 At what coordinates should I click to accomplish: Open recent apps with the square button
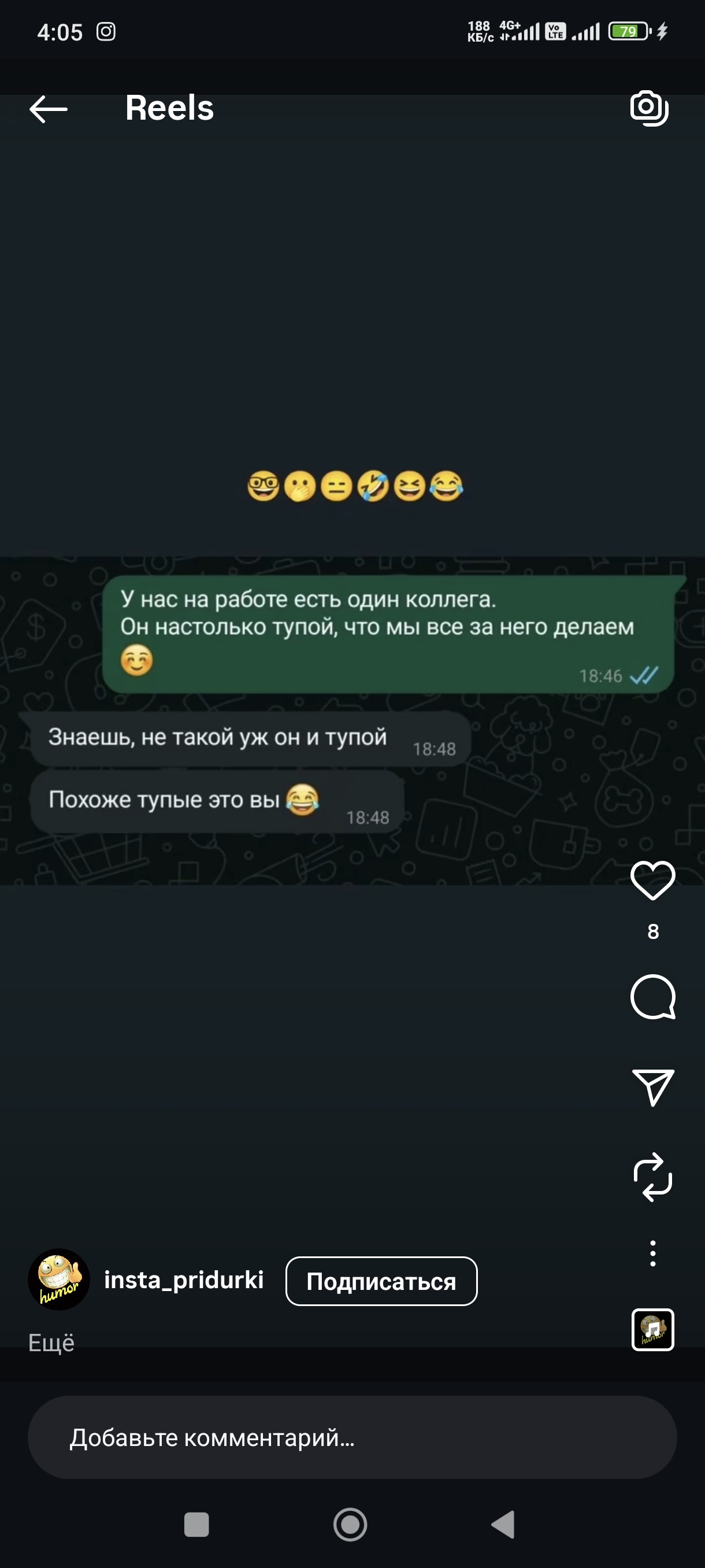point(196,1524)
